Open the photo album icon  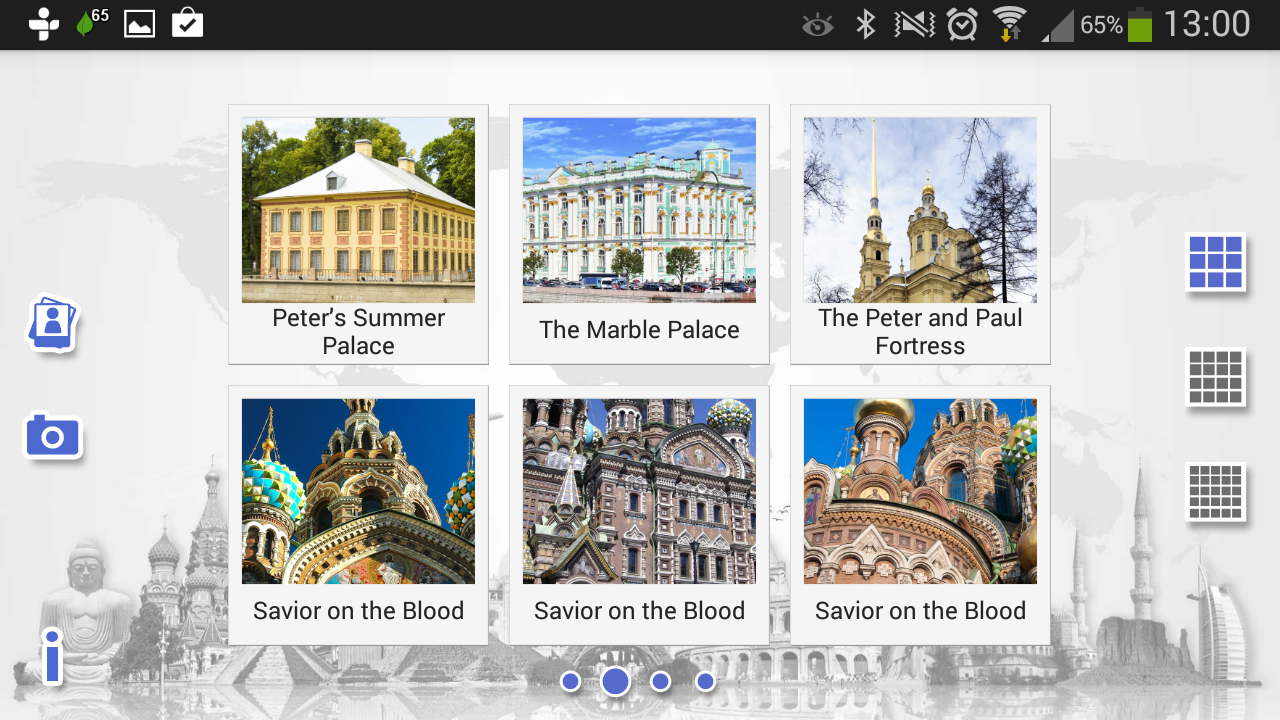pyautogui.click(x=52, y=324)
